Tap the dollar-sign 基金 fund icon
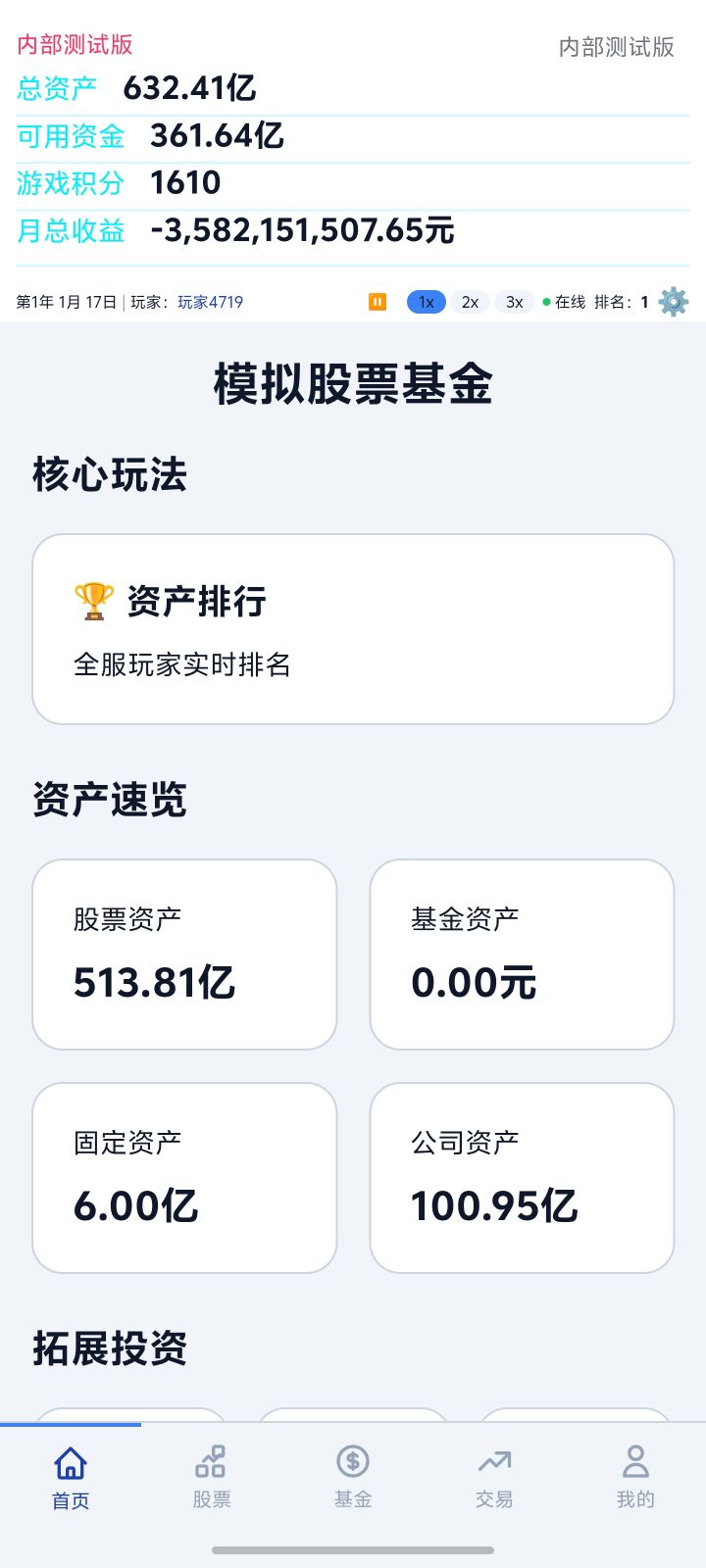 click(352, 1461)
